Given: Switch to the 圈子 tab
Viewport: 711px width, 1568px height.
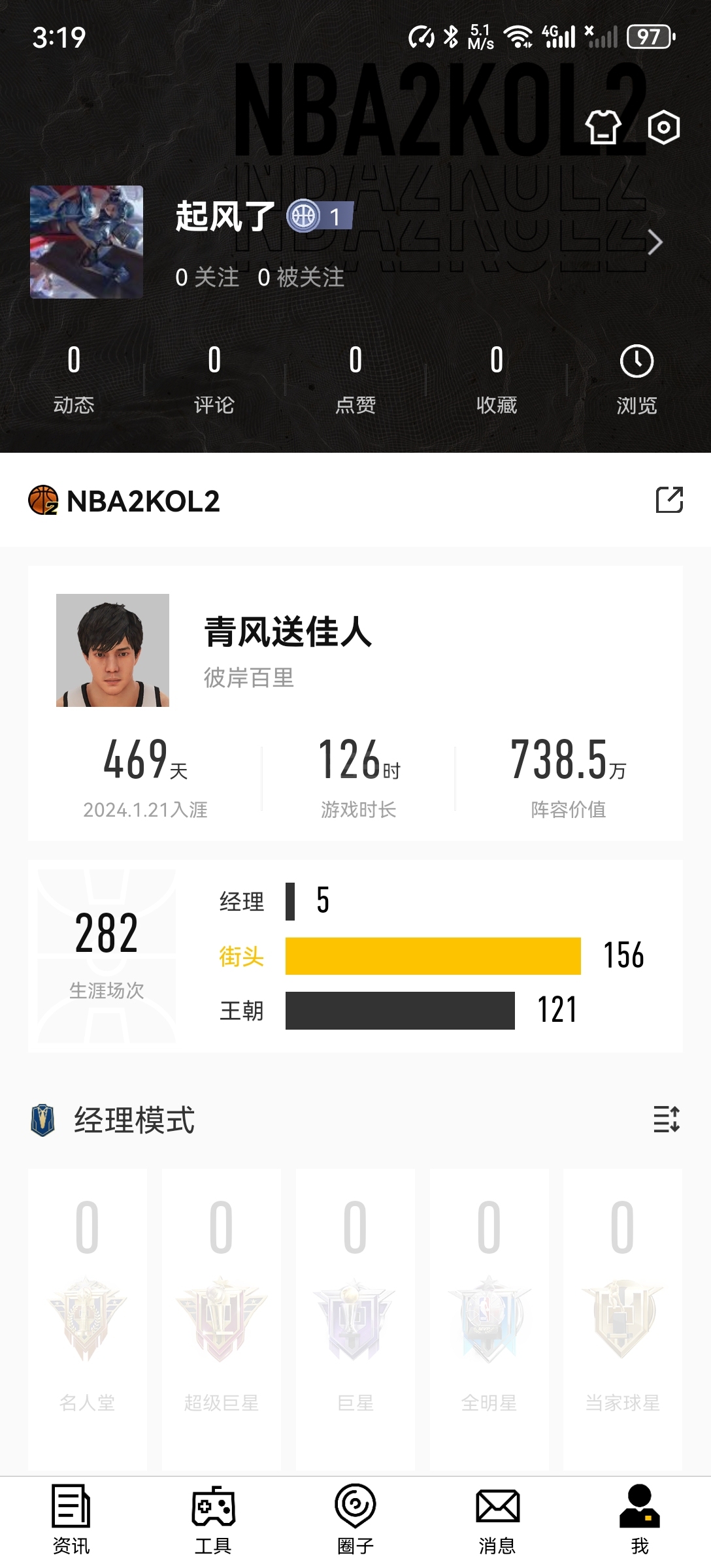Looking at the screenshot, I should click(355, 1520).
